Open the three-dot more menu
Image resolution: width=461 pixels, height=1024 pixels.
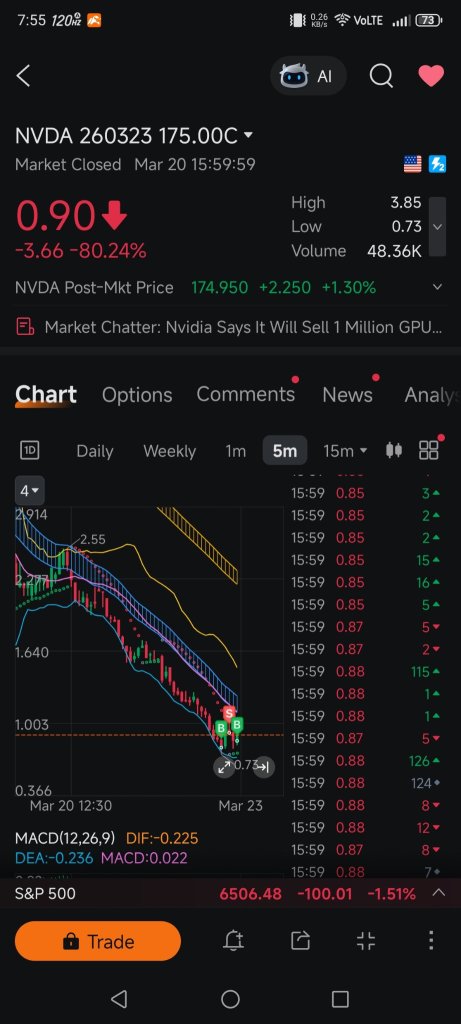pos(431,940)
